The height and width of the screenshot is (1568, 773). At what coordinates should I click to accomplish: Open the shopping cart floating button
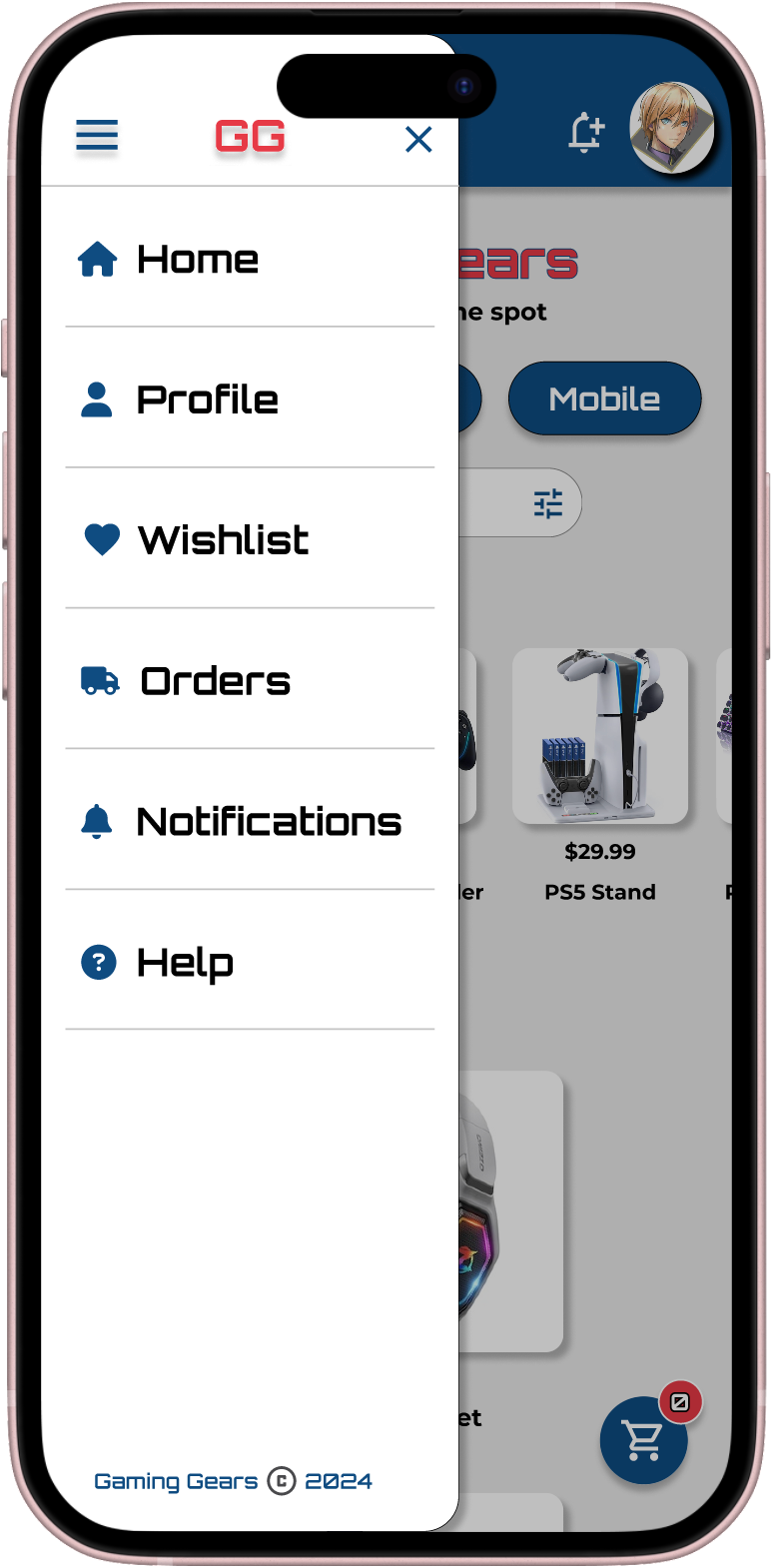coord(643,1440)
